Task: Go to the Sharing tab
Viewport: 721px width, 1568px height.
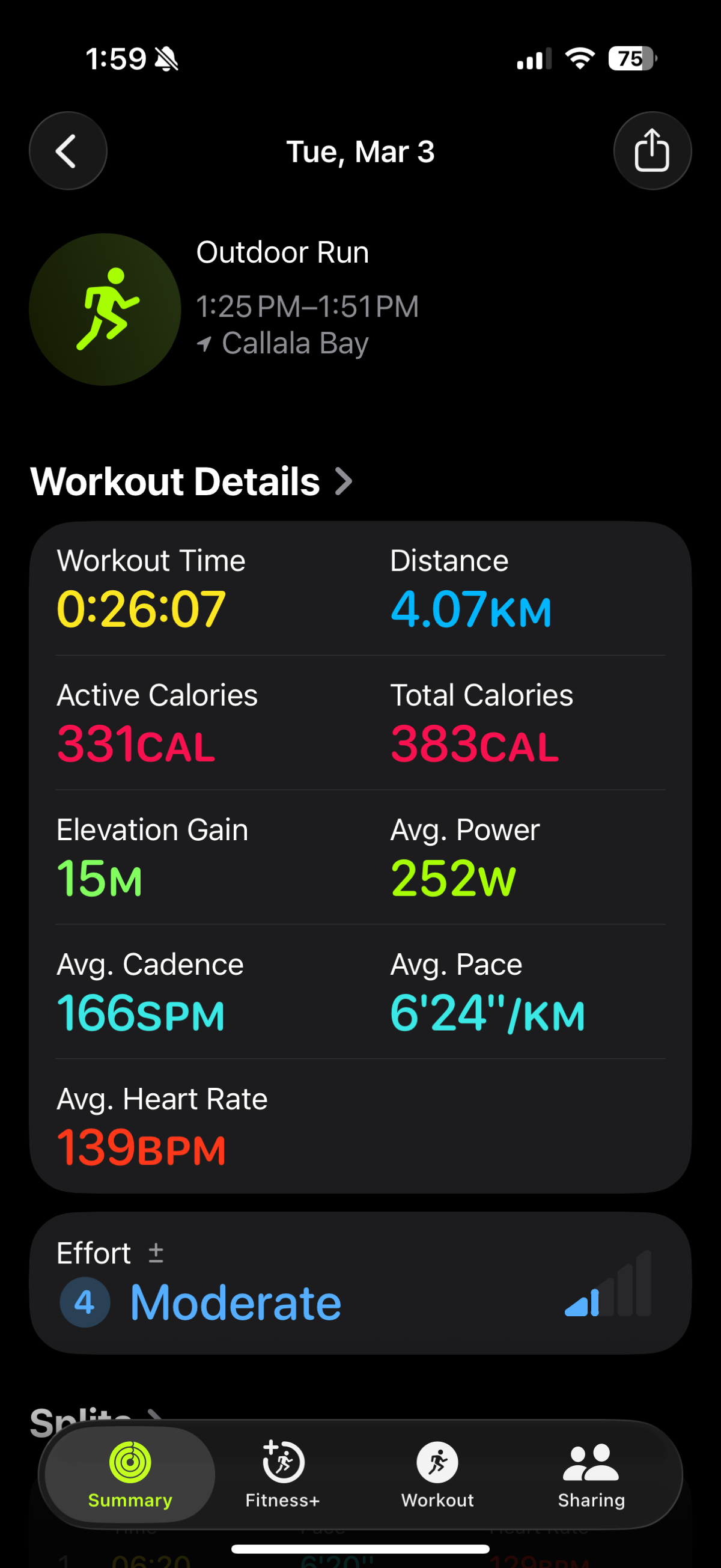Action: [x=591, y=1474]
